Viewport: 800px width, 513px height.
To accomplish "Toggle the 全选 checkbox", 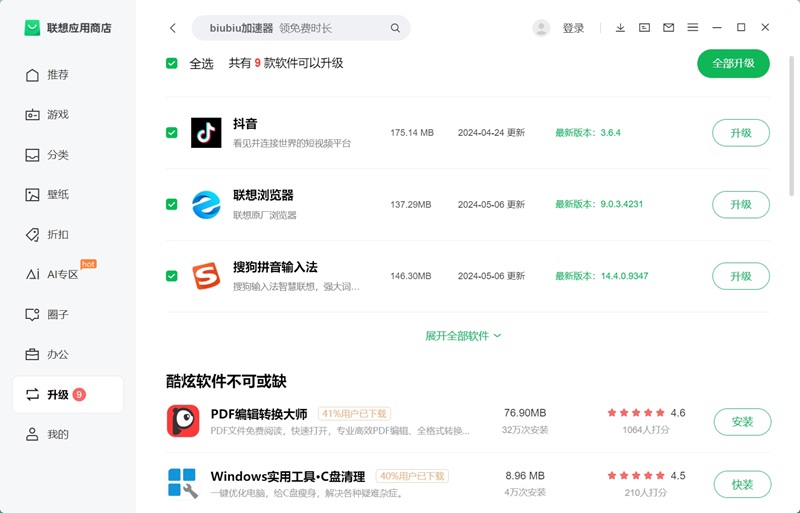I will point(172,64).
